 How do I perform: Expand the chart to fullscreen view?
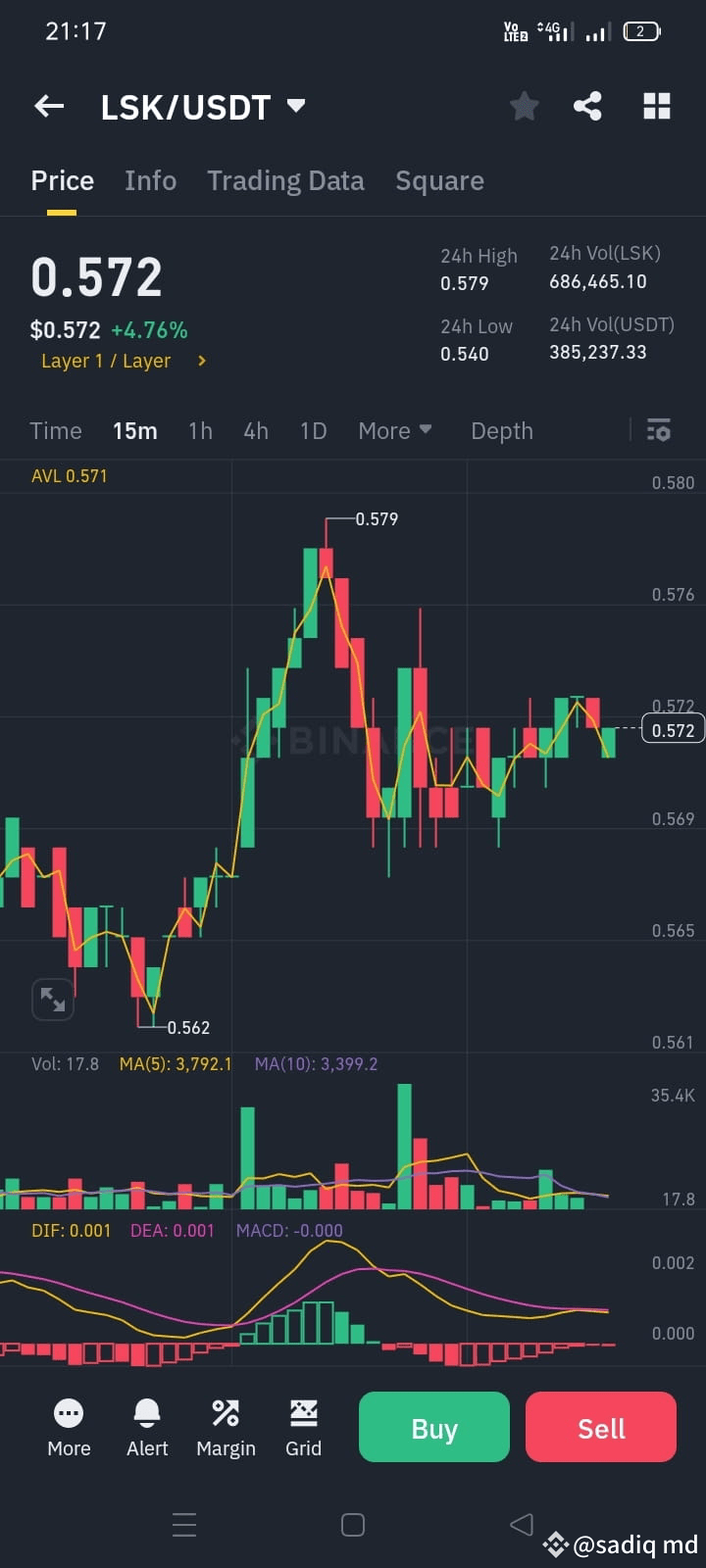click(x=53, y=999)
